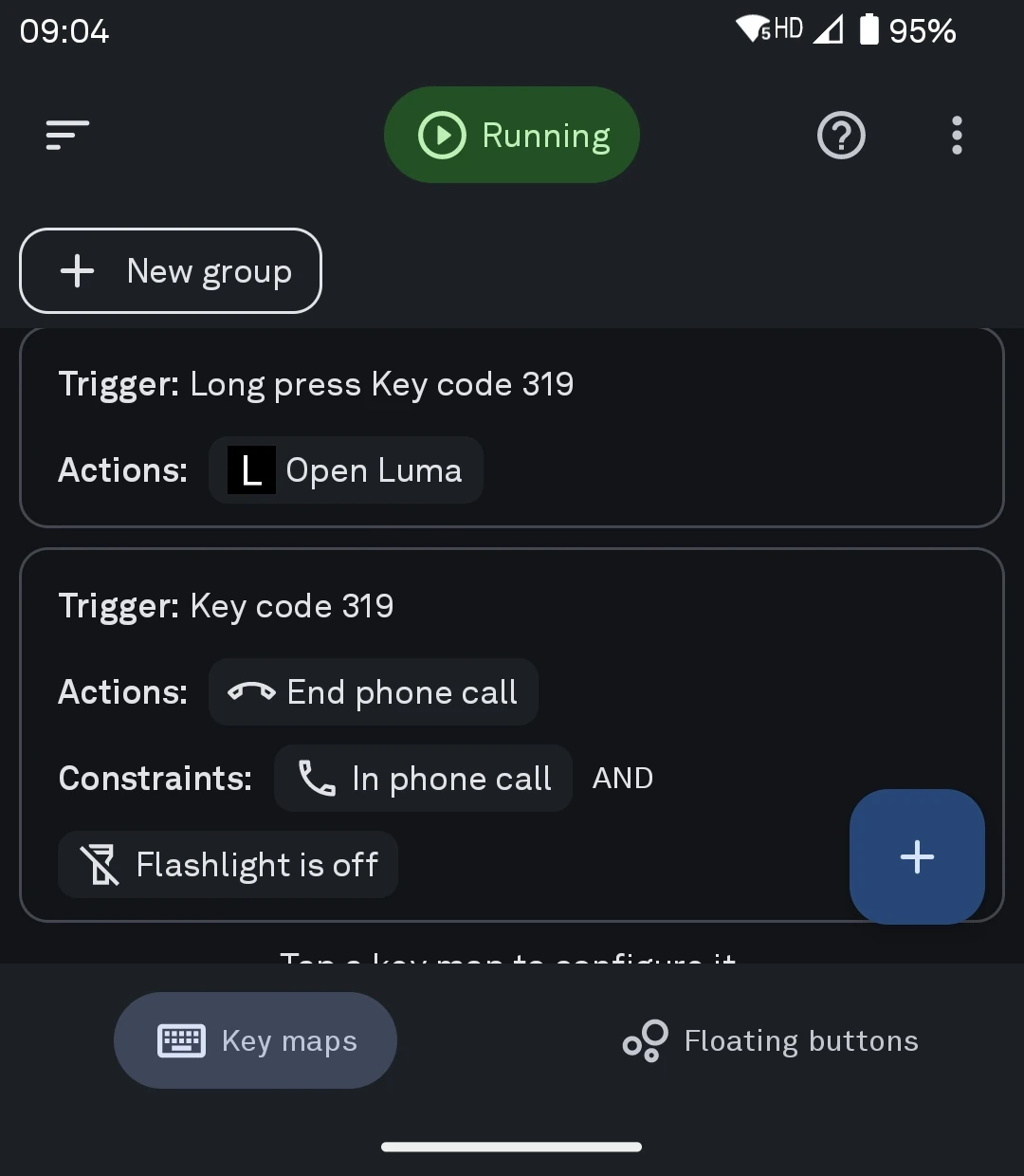This screenshot has width=1024, height=1176.
Task: Pause key maps via Running button
Action: 512,135
